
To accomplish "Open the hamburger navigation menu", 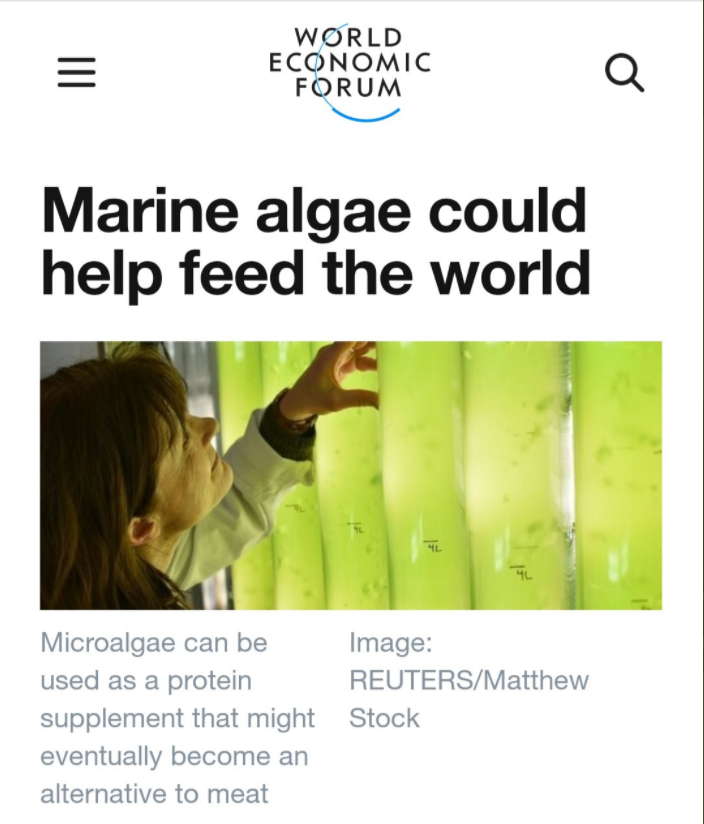I will pyautogui.click(x=77, y=73).
